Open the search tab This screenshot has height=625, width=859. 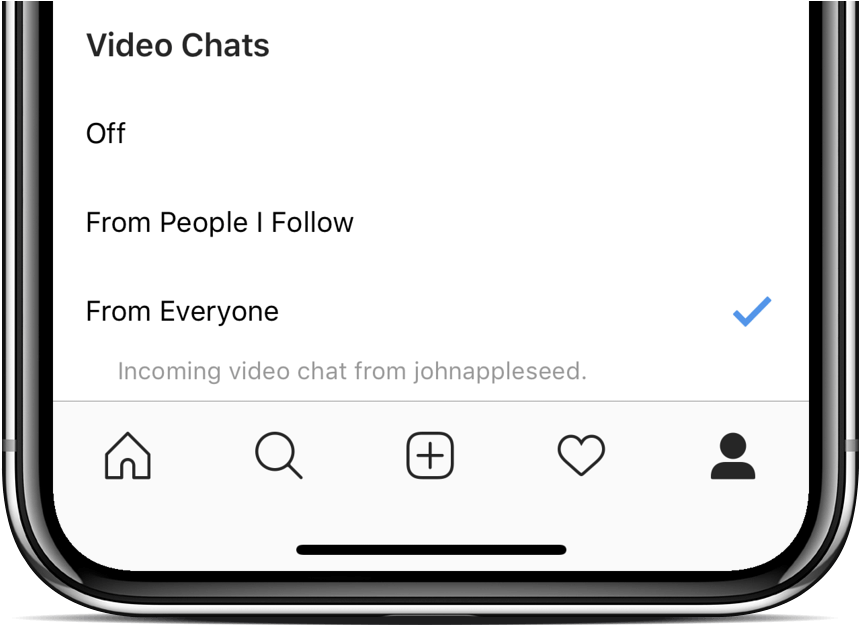279,457
